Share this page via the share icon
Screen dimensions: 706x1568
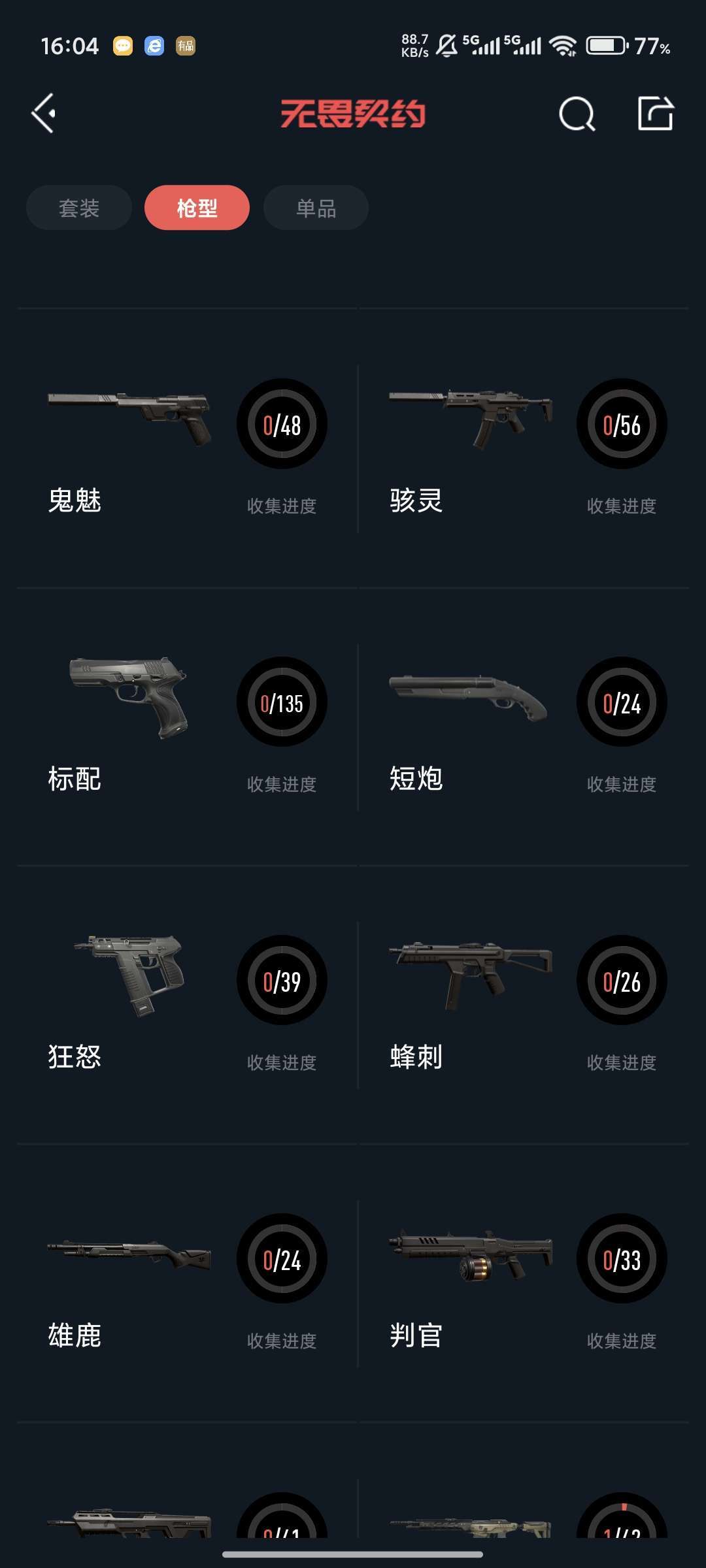click(x=655, y=114)
